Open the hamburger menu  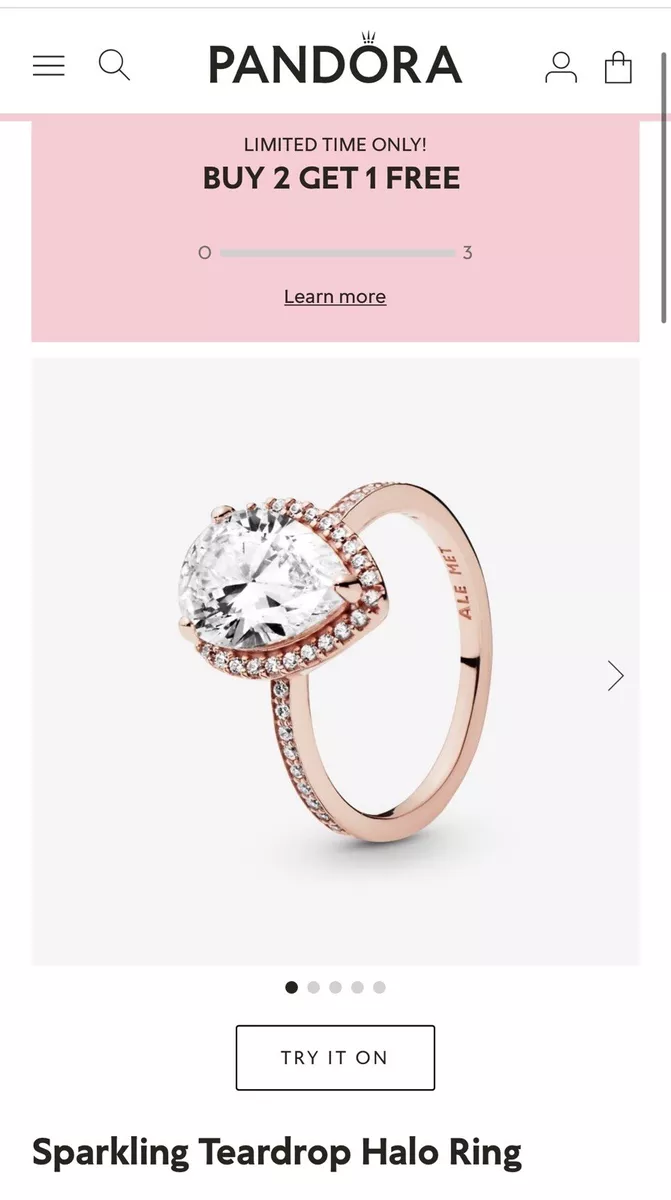tap(48, 66)
